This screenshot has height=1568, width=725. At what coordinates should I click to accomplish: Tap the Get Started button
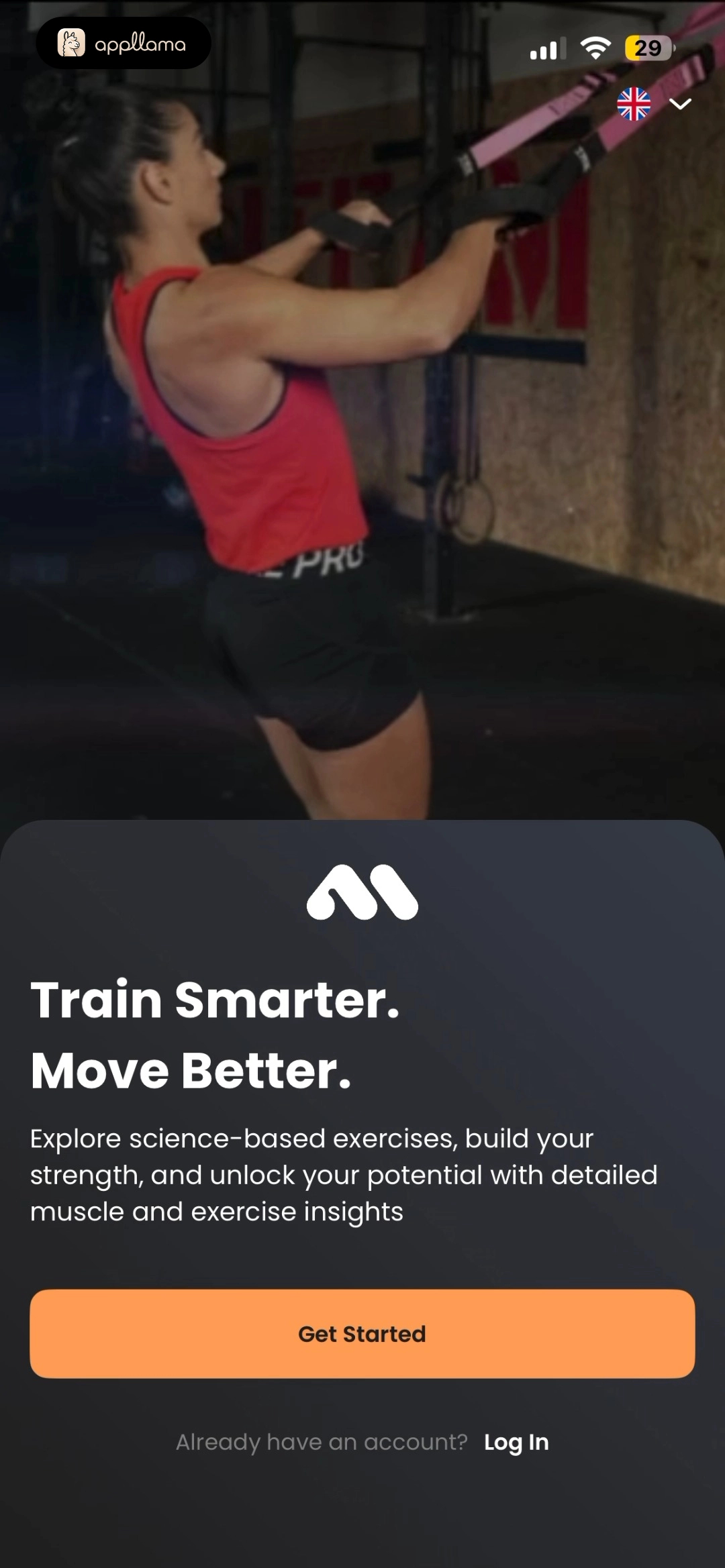[362, 1333]
